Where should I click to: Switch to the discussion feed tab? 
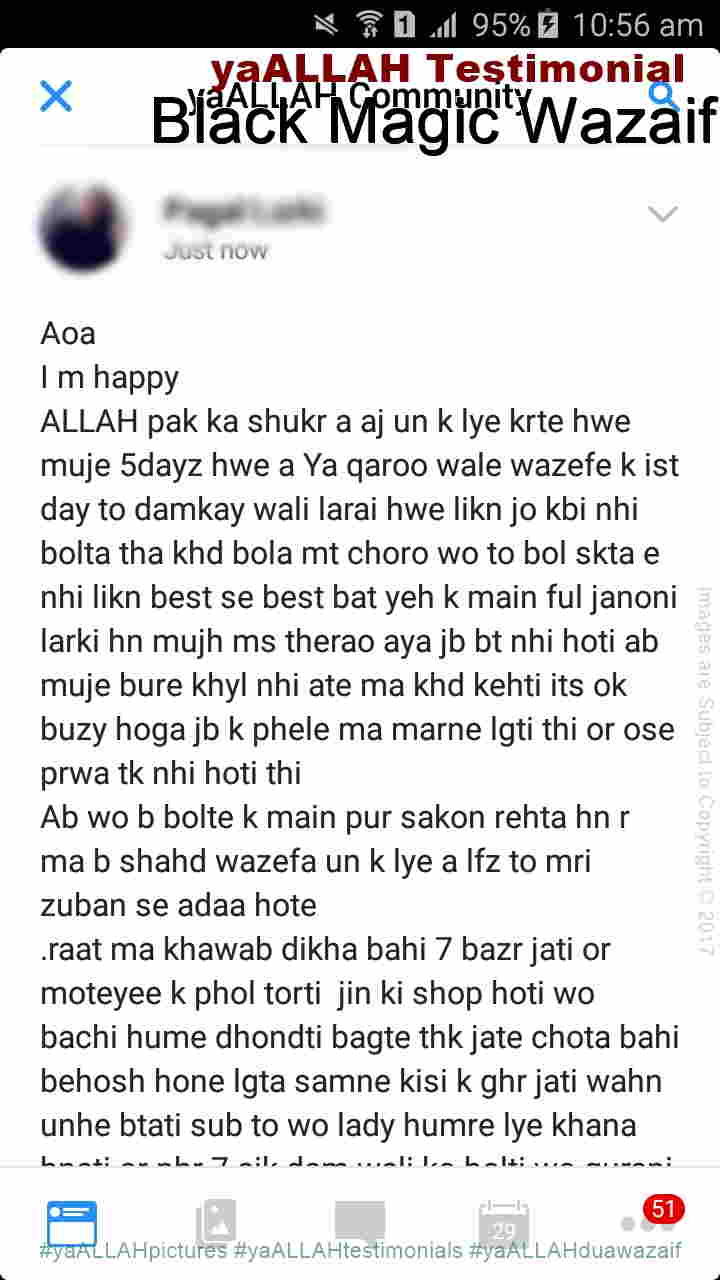[72, 1222]
